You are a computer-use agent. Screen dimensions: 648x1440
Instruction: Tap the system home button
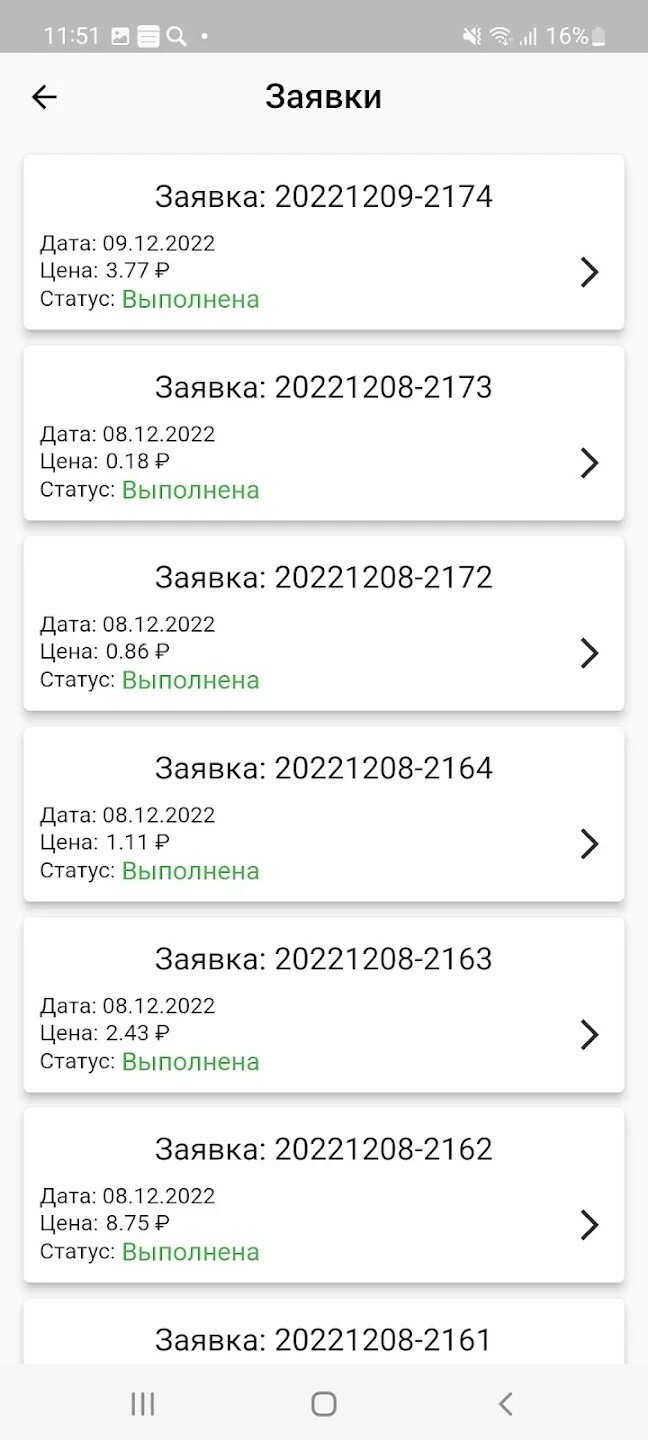(x=323, y=1404)
